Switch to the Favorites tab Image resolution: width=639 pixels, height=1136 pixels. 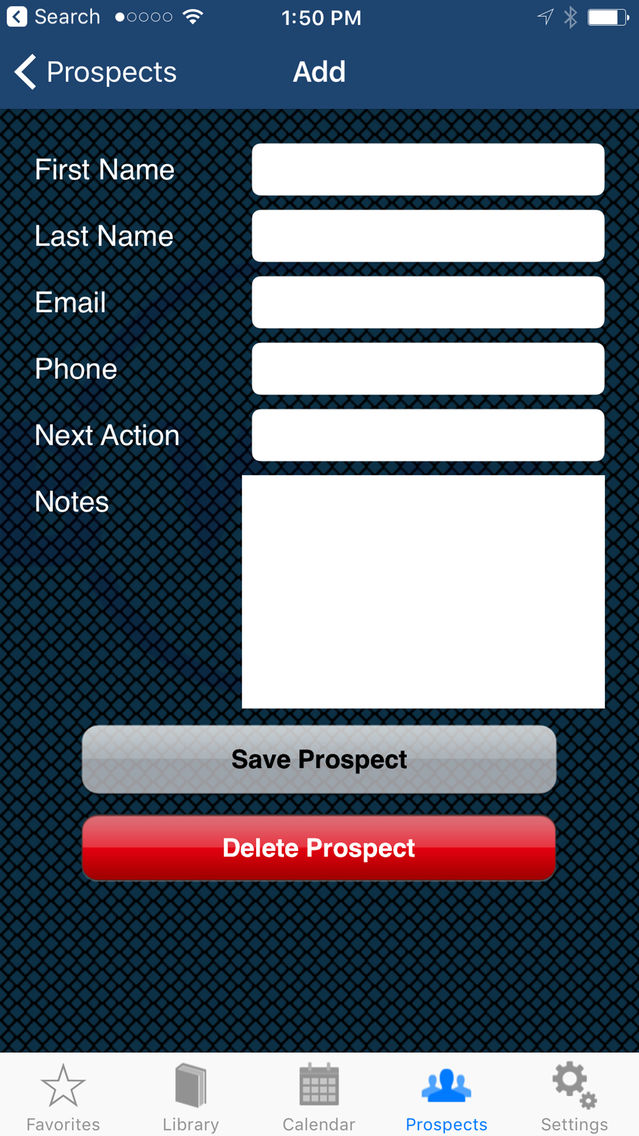pyautogui.click(x=63, y=1096)
